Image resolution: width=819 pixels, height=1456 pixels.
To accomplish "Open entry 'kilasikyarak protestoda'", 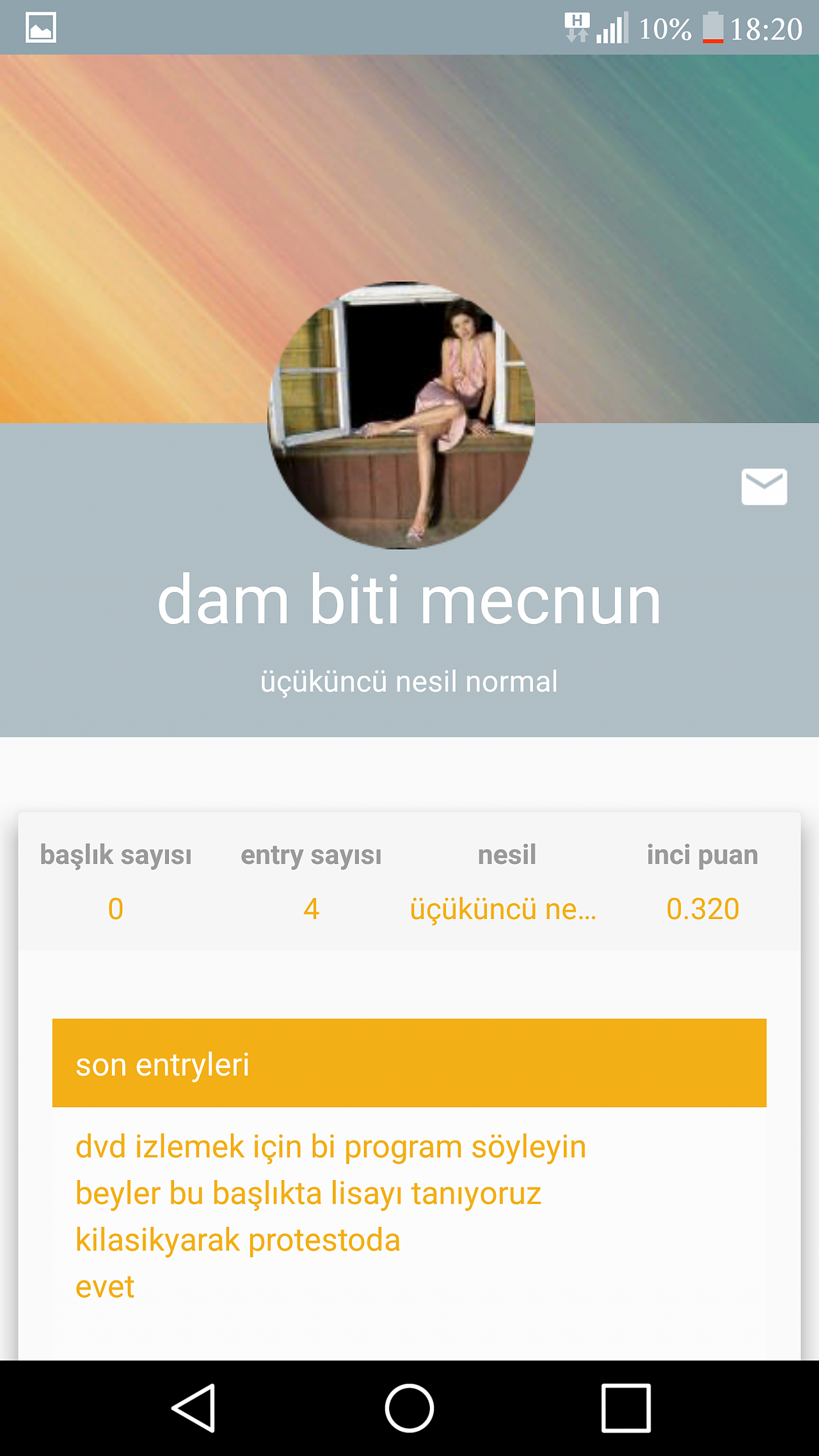I will point(238,1240).
